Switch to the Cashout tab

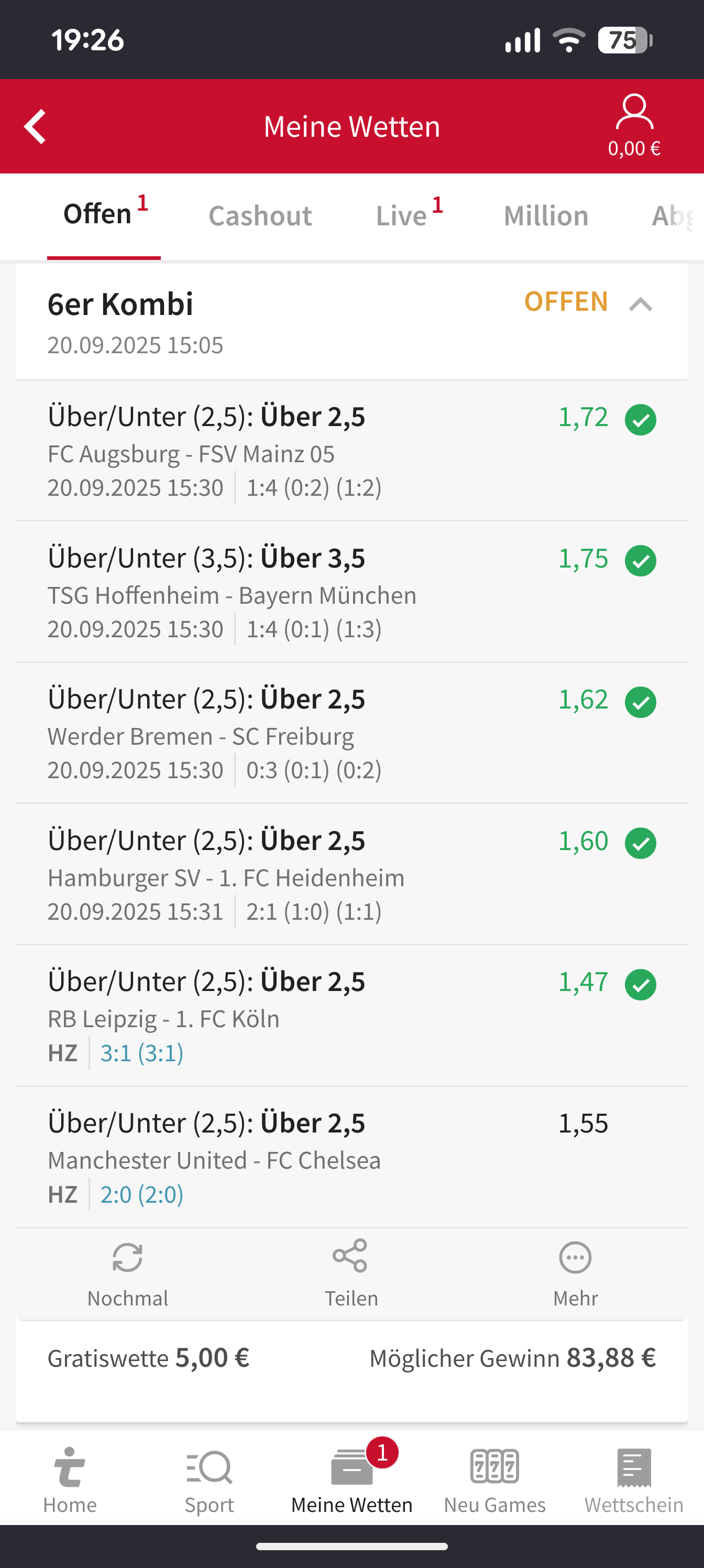coord(260,216)
